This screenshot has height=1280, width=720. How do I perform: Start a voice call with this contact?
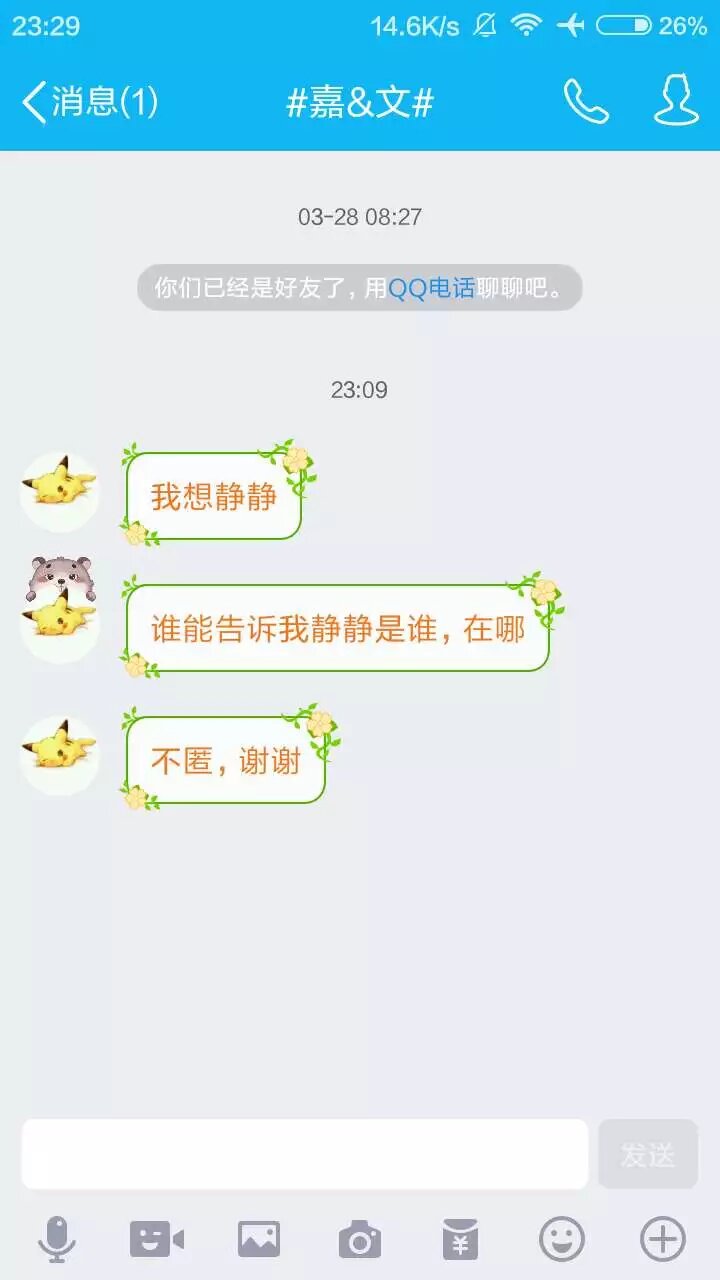pos(585,101)
